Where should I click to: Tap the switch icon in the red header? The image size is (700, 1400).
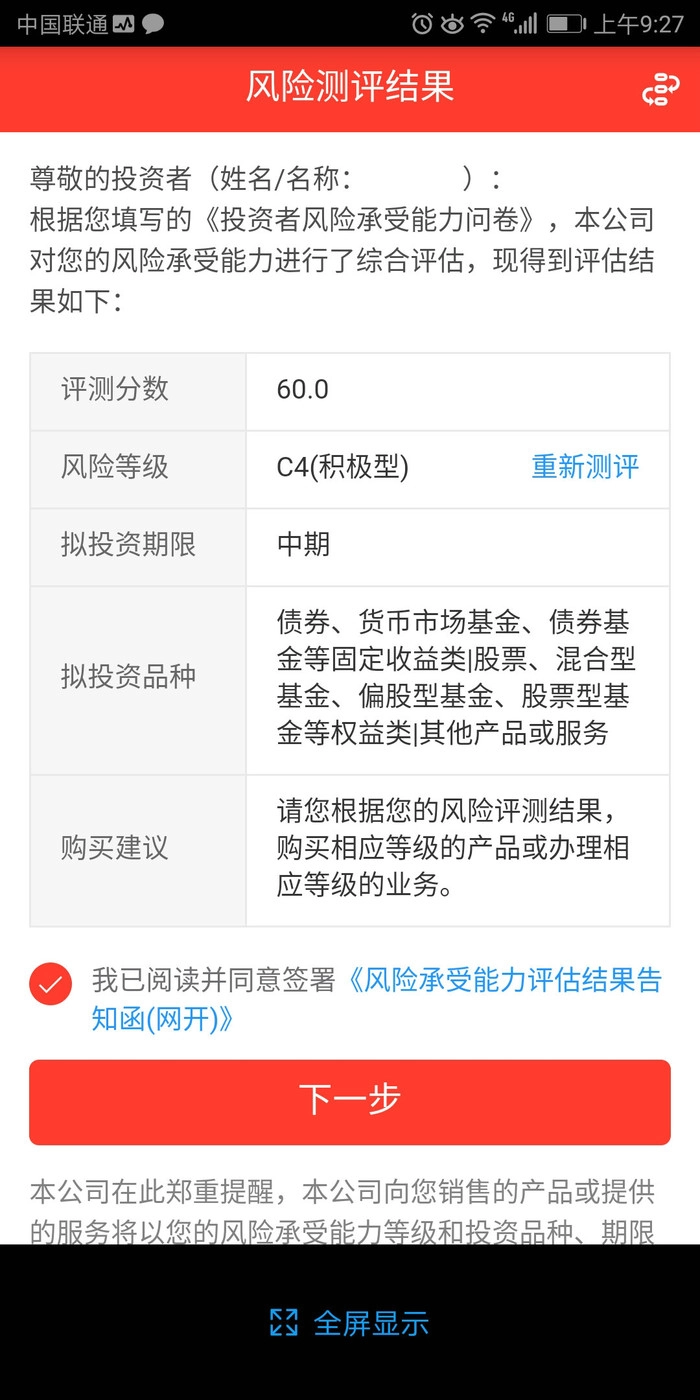tap(659, 89)
